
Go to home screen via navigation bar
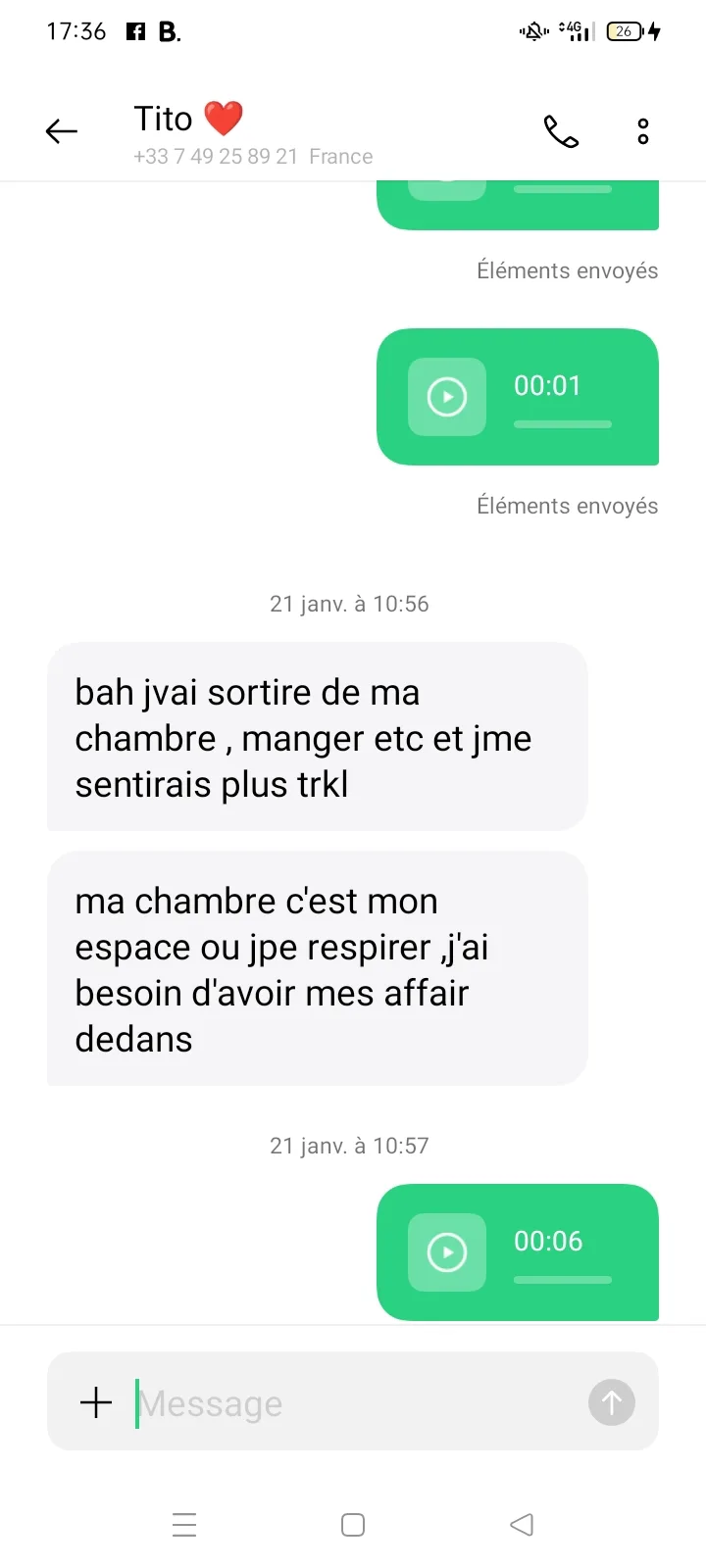pyautogui.click(x=353, y=1525)
